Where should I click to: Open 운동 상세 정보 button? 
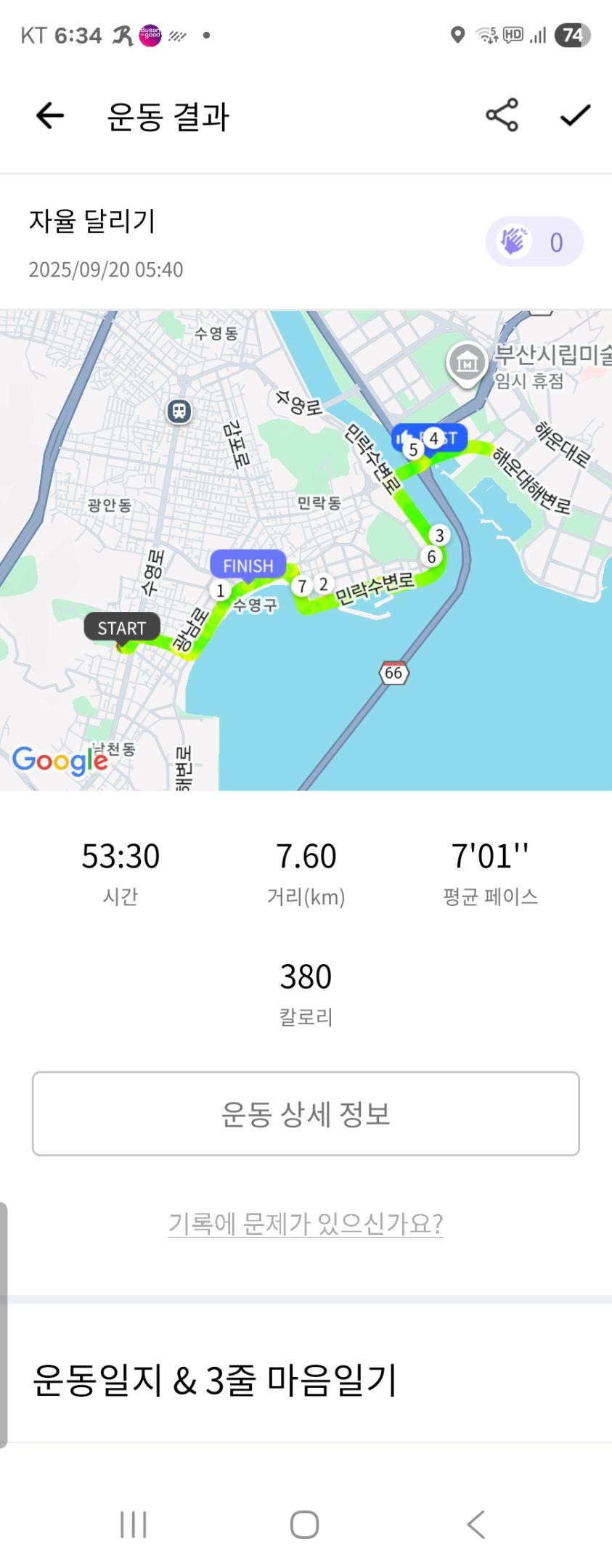coord(306,1113)
